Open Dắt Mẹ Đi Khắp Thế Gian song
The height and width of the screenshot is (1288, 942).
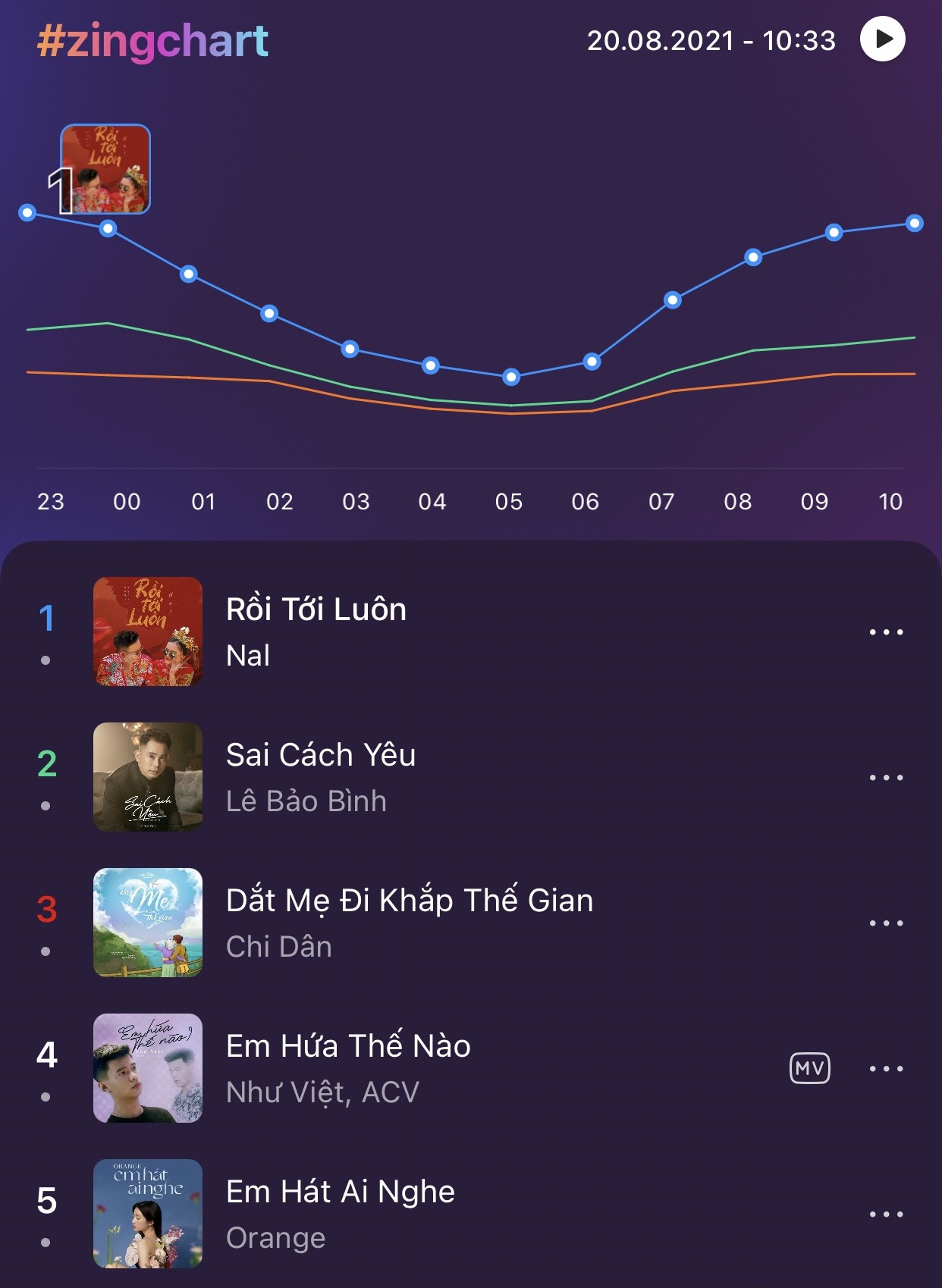tap(410, 923)
